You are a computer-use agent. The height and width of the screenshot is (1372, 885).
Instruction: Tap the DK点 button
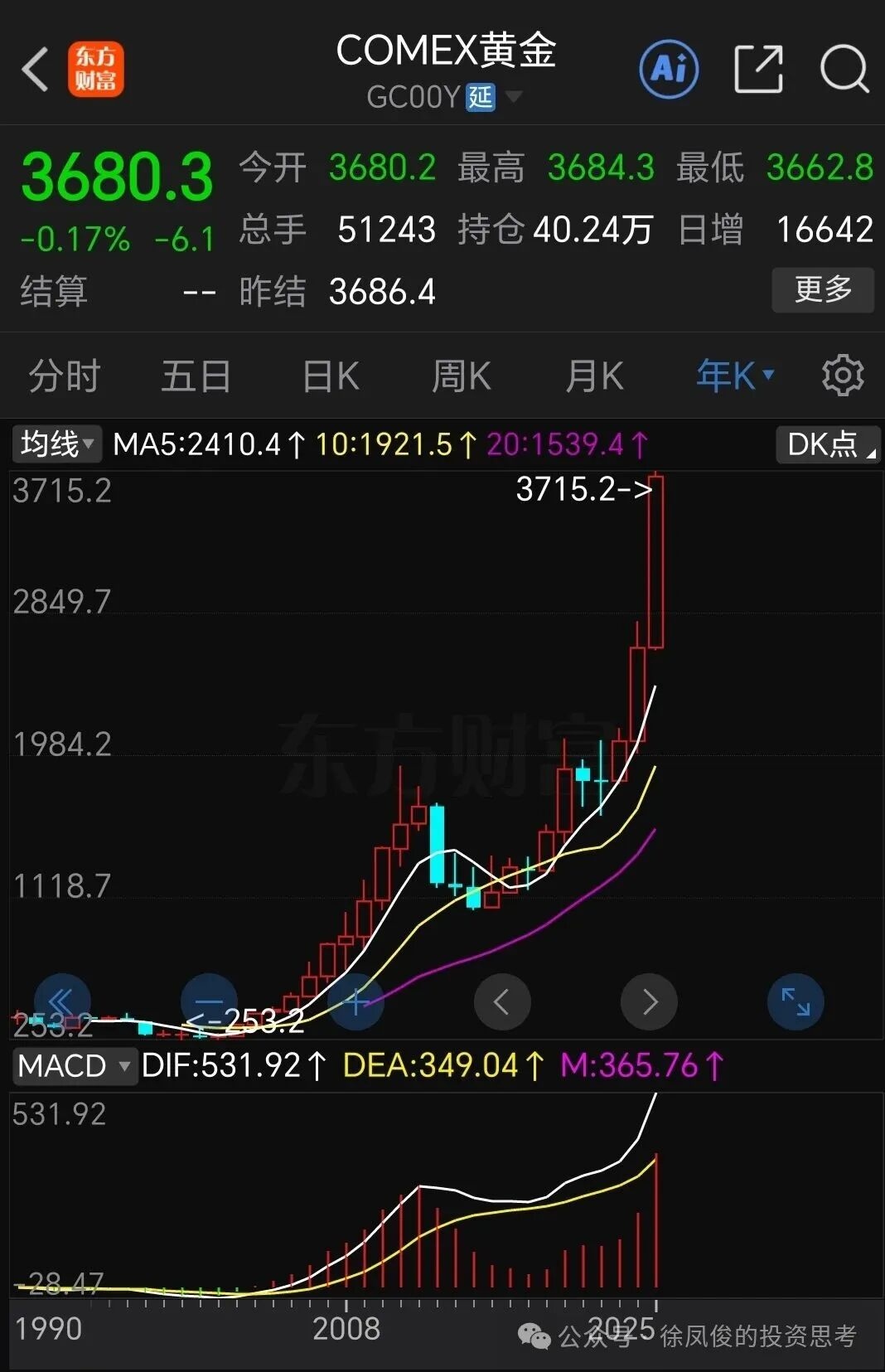pyautogui.click(x=828, y=444)
